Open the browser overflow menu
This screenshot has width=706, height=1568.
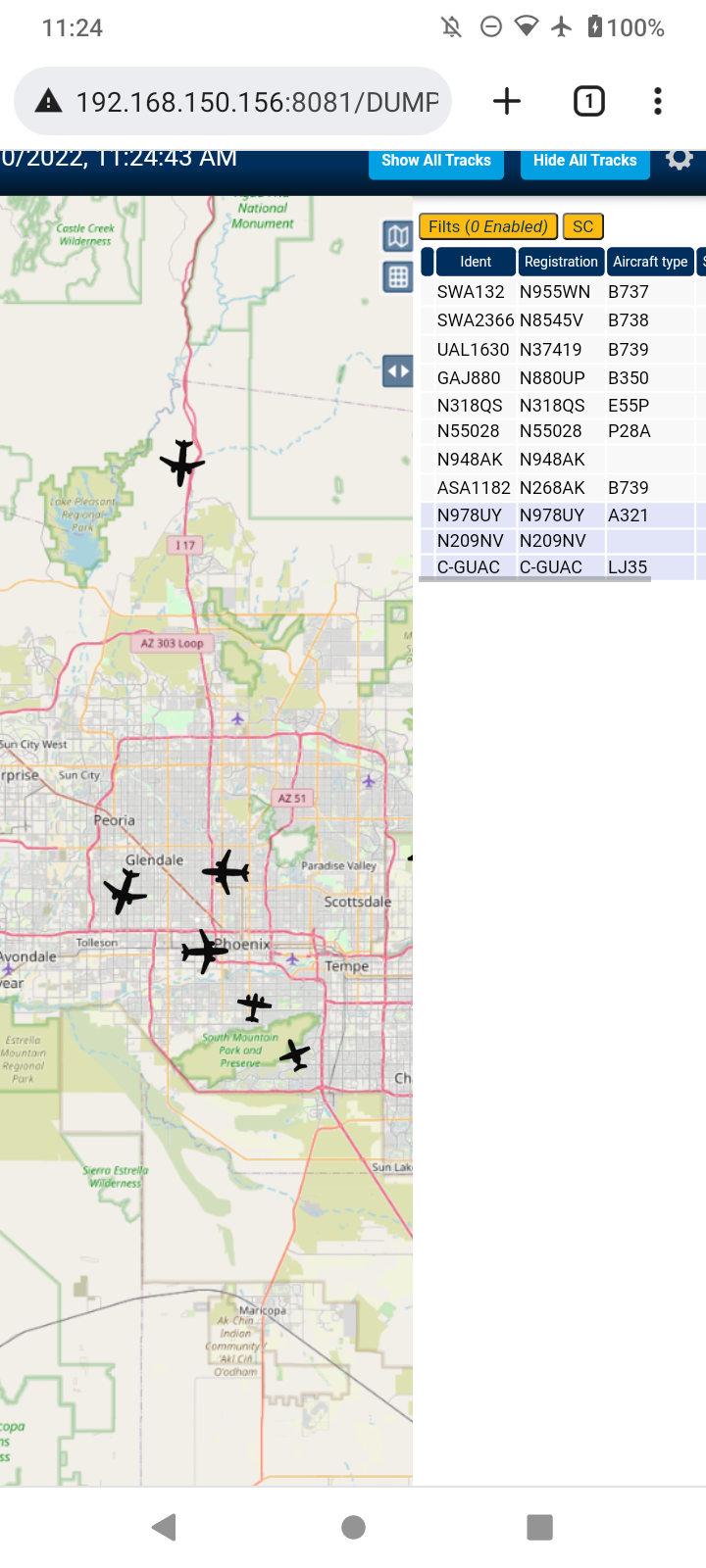(x=658, y=101)
